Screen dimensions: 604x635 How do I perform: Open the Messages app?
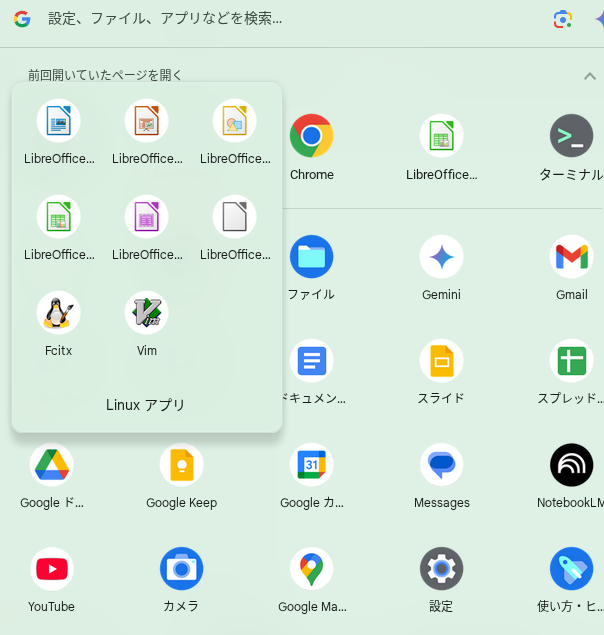point(441,465)
